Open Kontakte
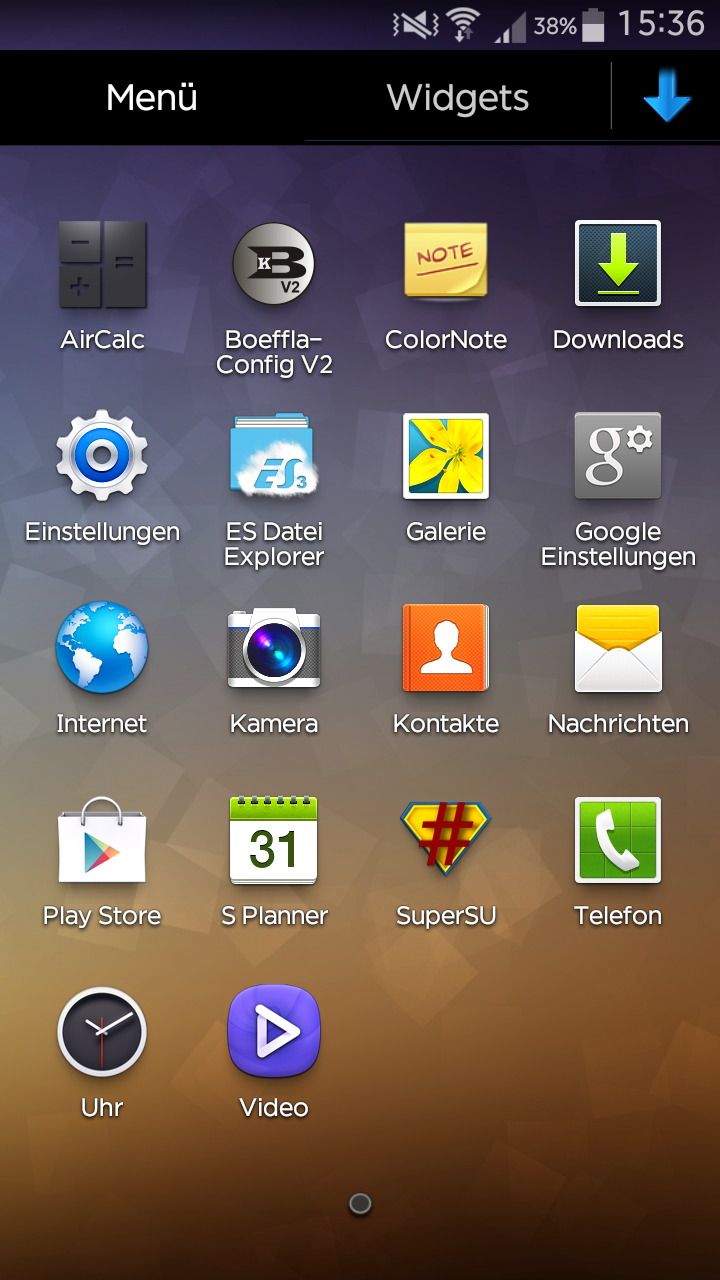 (446, 648)
